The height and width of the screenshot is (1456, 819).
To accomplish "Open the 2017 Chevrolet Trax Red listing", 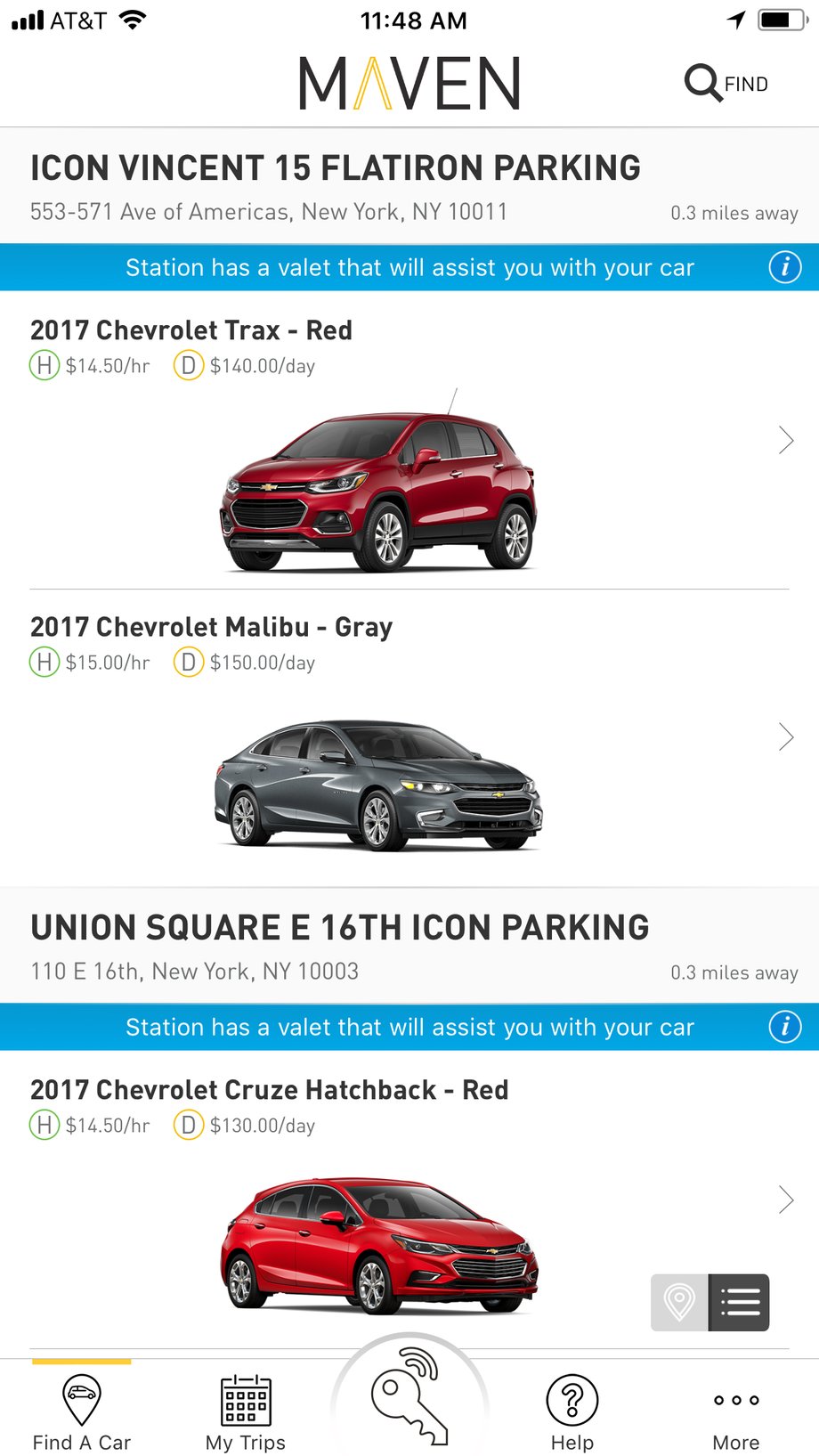I will [409, 445].
